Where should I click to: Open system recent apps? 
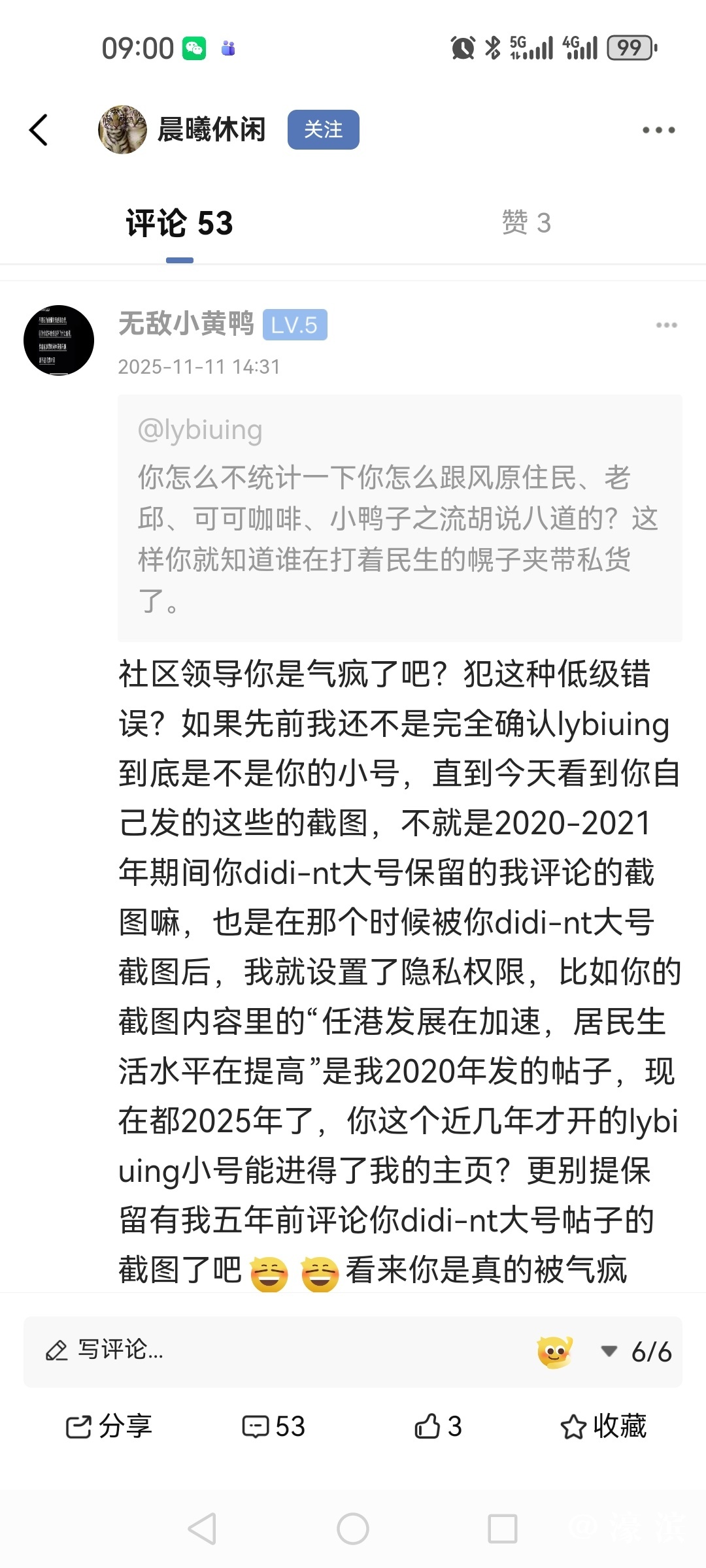coord(503,1529)
